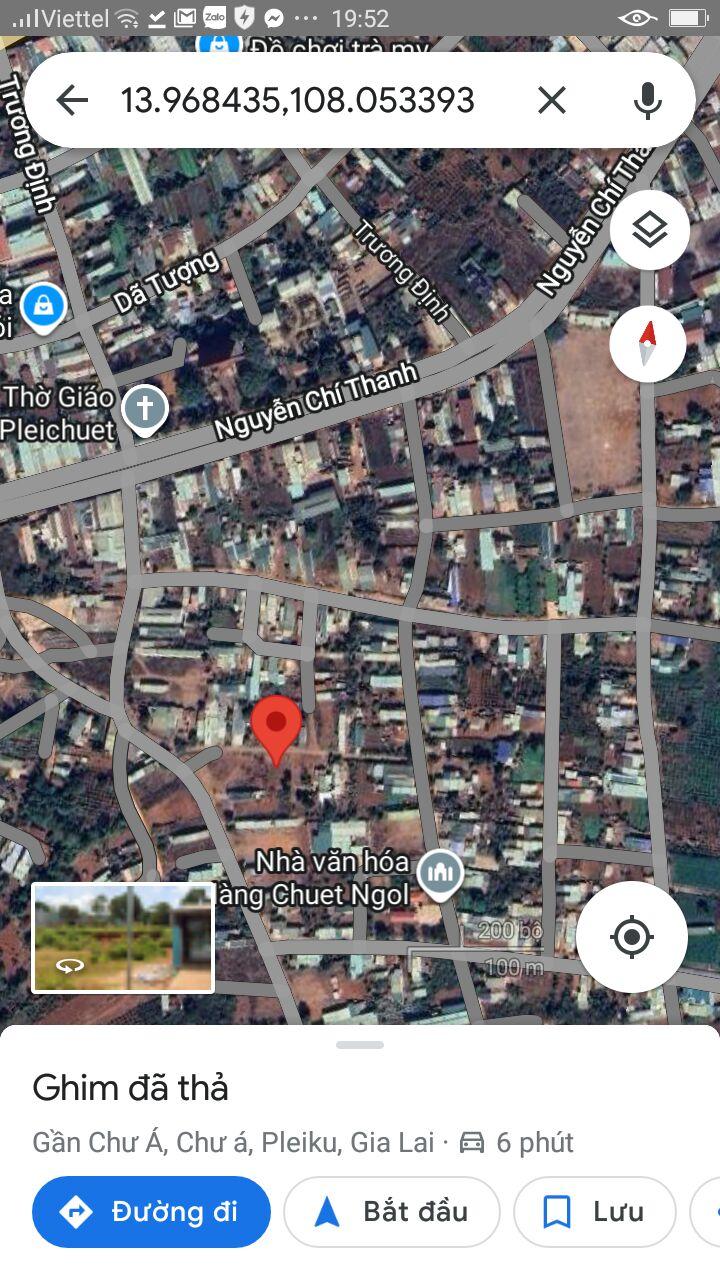Start navigation with Bắt đầu
The image size is (720, 1280).
tap(391, 1212)
